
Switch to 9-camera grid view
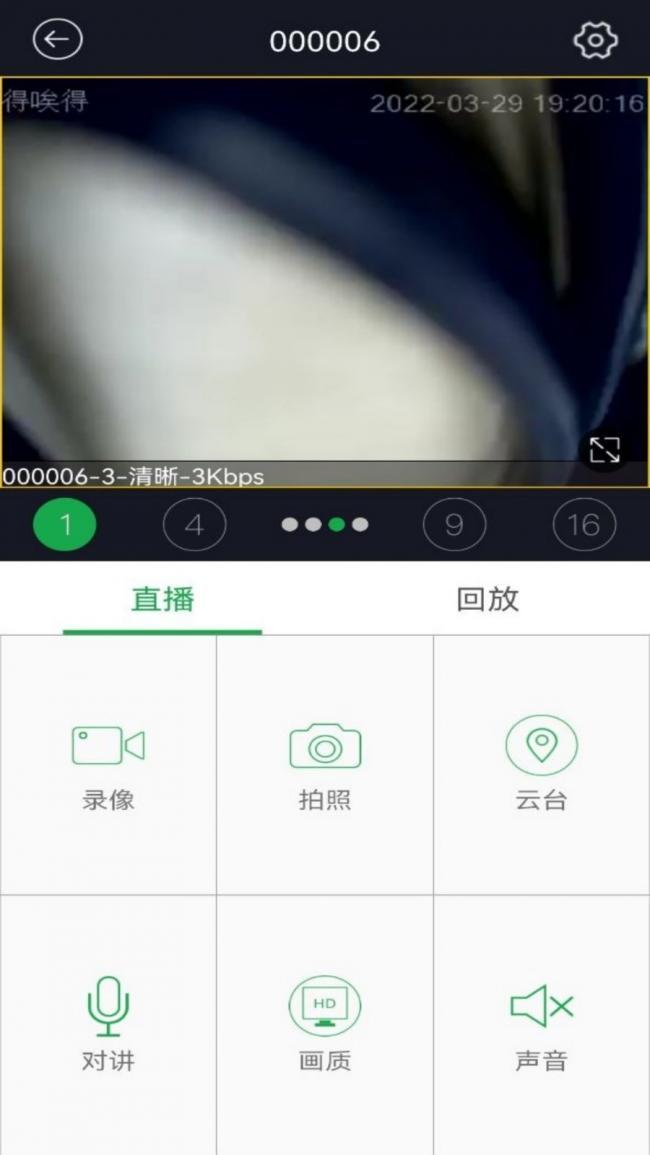coord(454,524)
